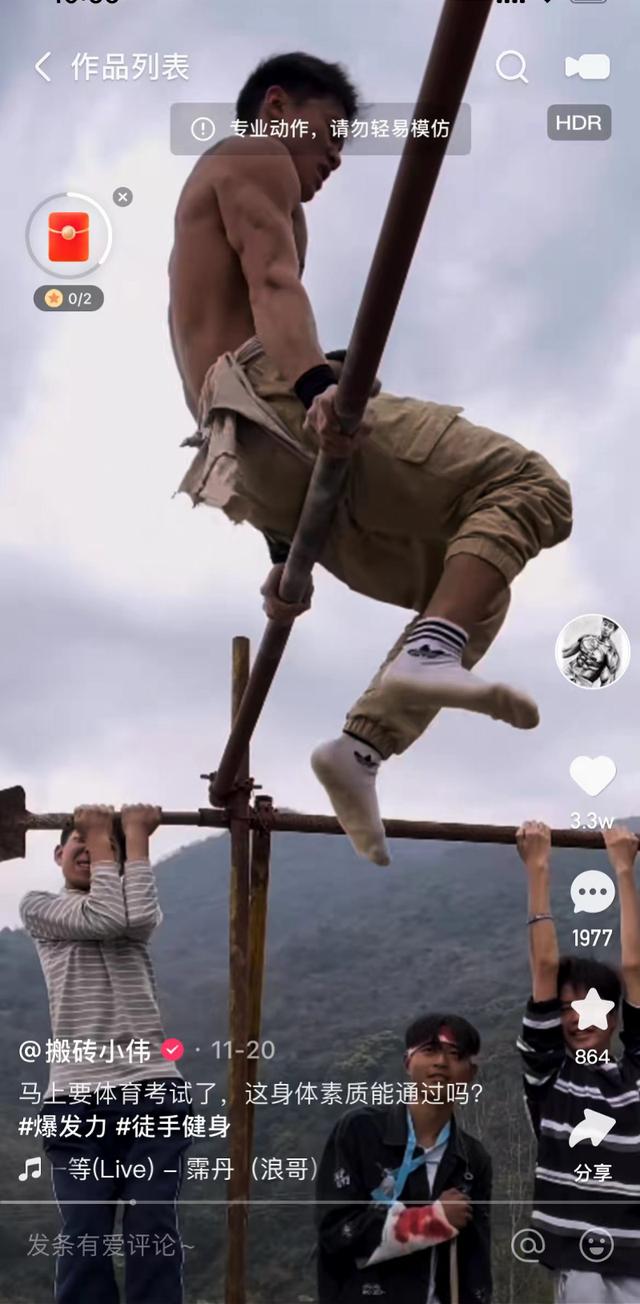Image resolution: width=640 pixels, height=1304 pixels.
Task: Open the emoji smiley picker
Action: pos(596,1244)
